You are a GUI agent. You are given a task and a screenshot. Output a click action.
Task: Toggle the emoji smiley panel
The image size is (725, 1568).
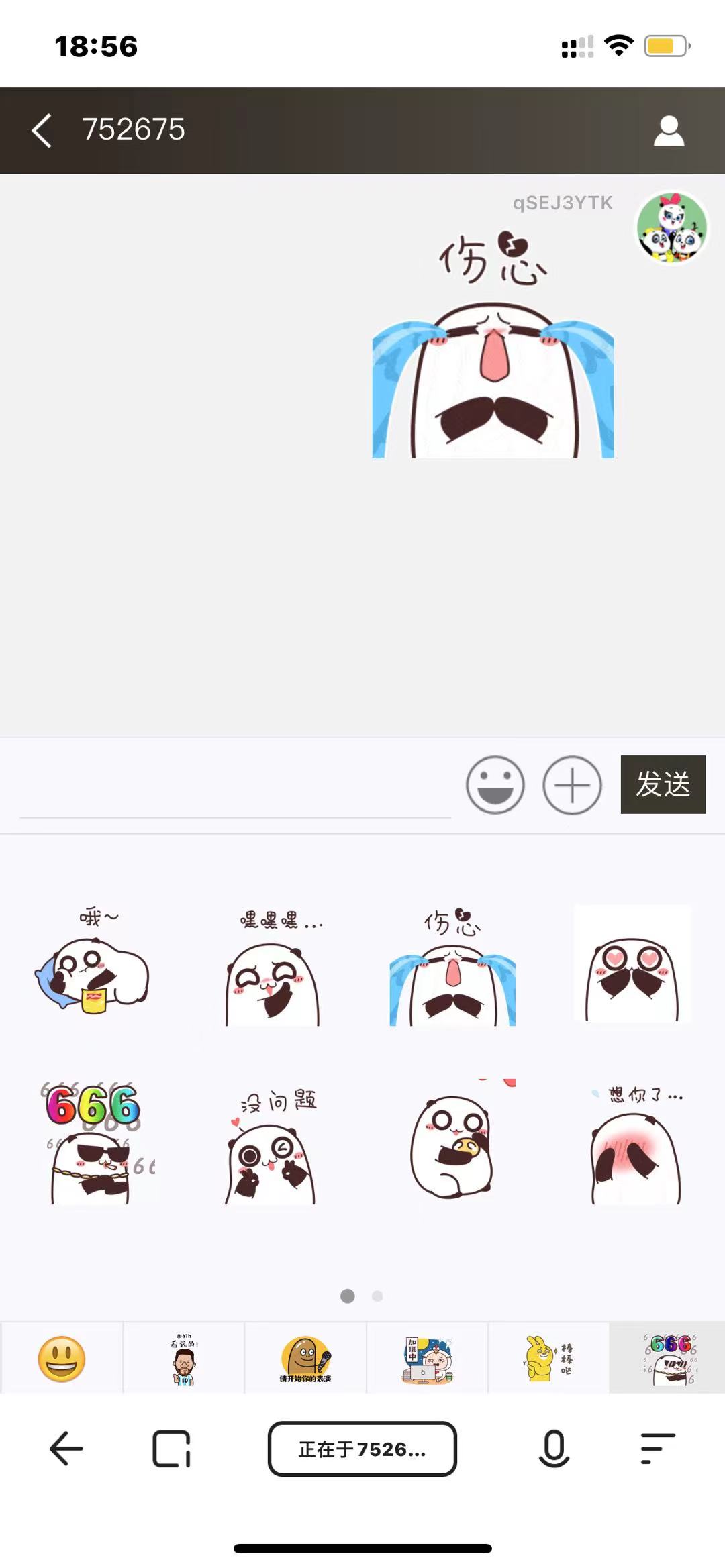[495, 785]
